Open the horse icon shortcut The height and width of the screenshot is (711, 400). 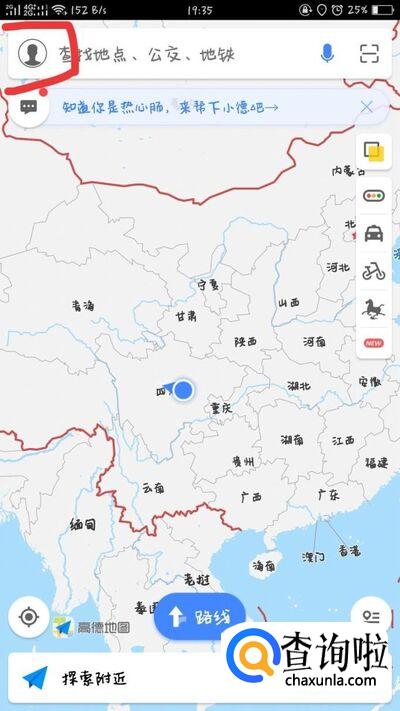pos(374,309)
